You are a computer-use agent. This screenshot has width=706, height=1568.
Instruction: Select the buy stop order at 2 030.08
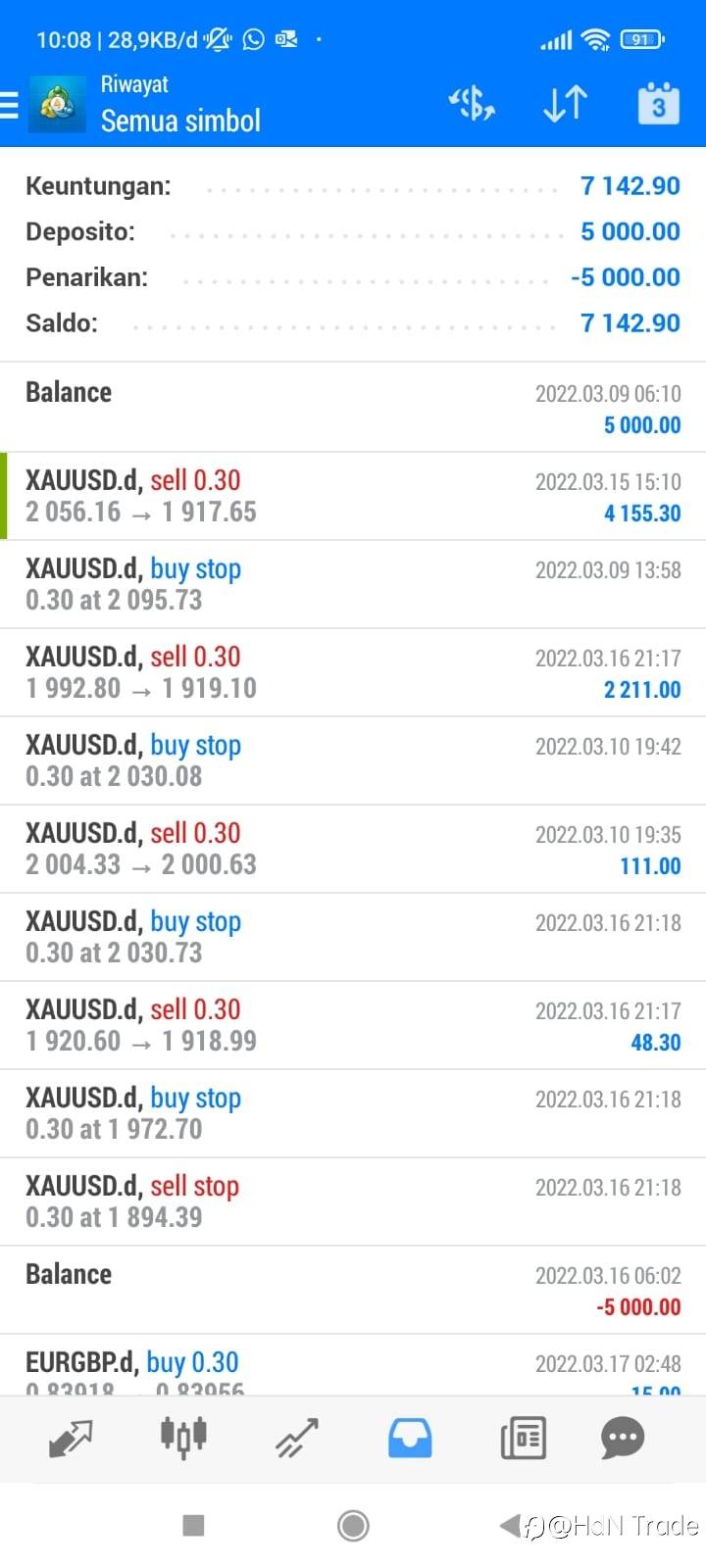(353, 760)
